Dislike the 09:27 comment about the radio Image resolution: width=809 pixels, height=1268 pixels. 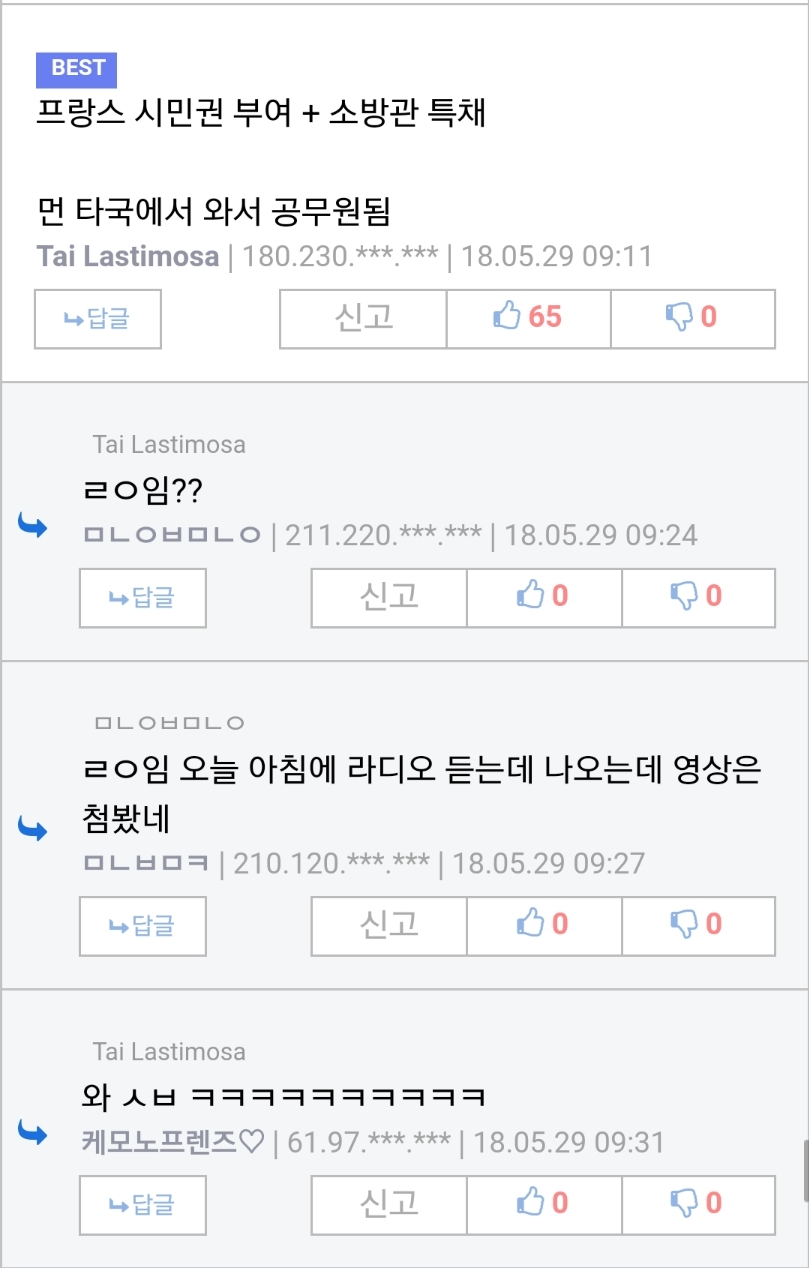698,926
